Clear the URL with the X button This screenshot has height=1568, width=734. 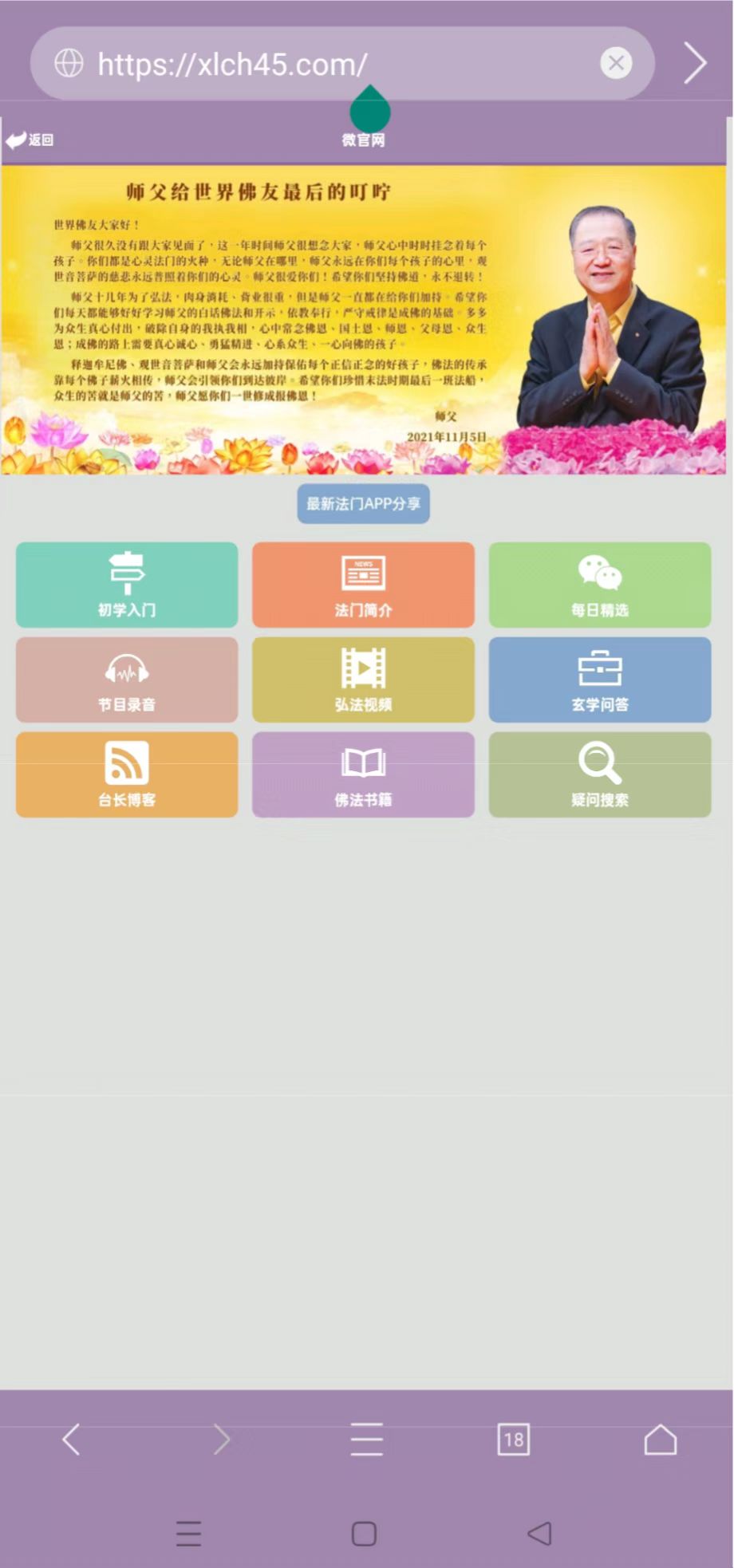(616, 63)
